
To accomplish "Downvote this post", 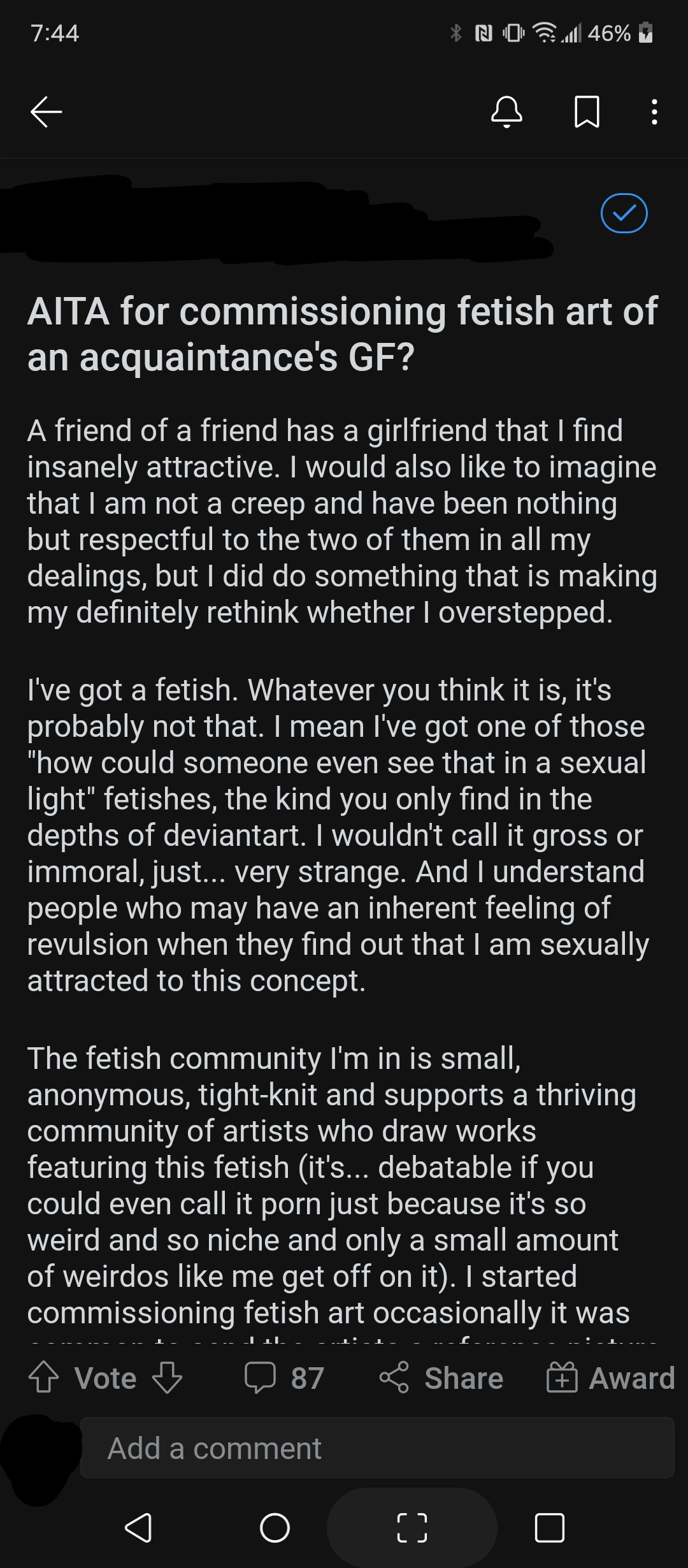I will pyautogui.click(x=168, y=1377).
